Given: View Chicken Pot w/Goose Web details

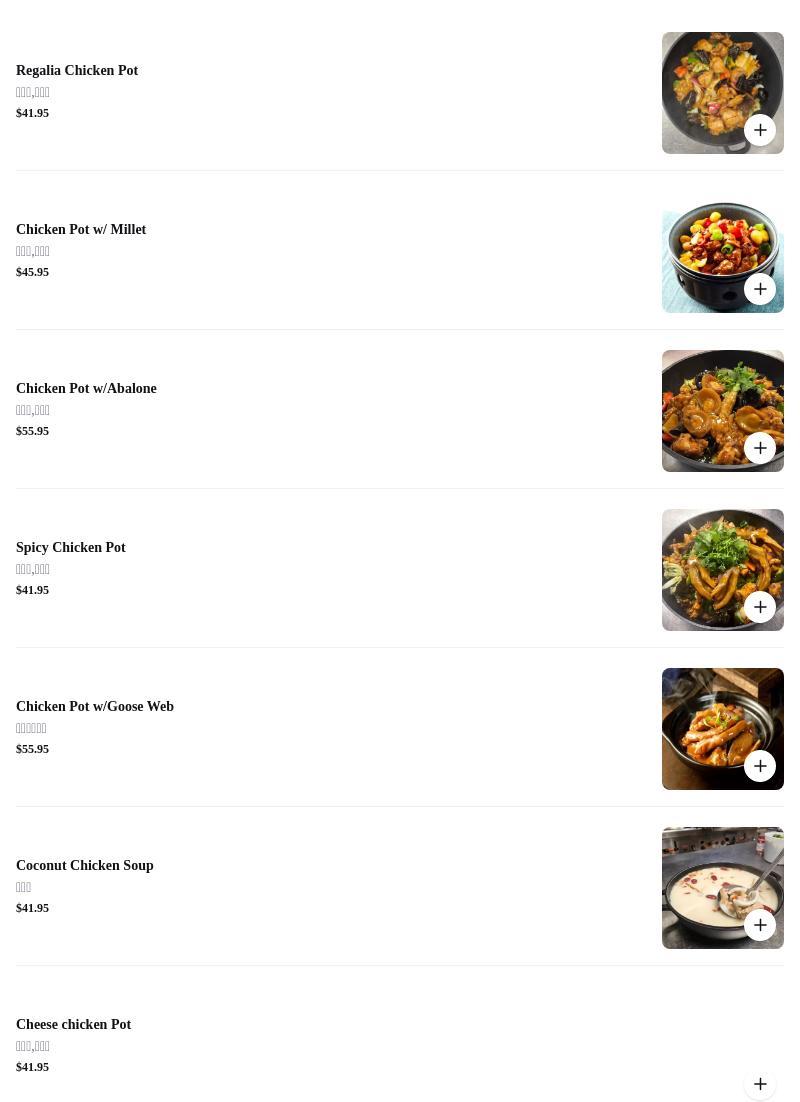Looking at the screenshot, I should pos(95,707).
